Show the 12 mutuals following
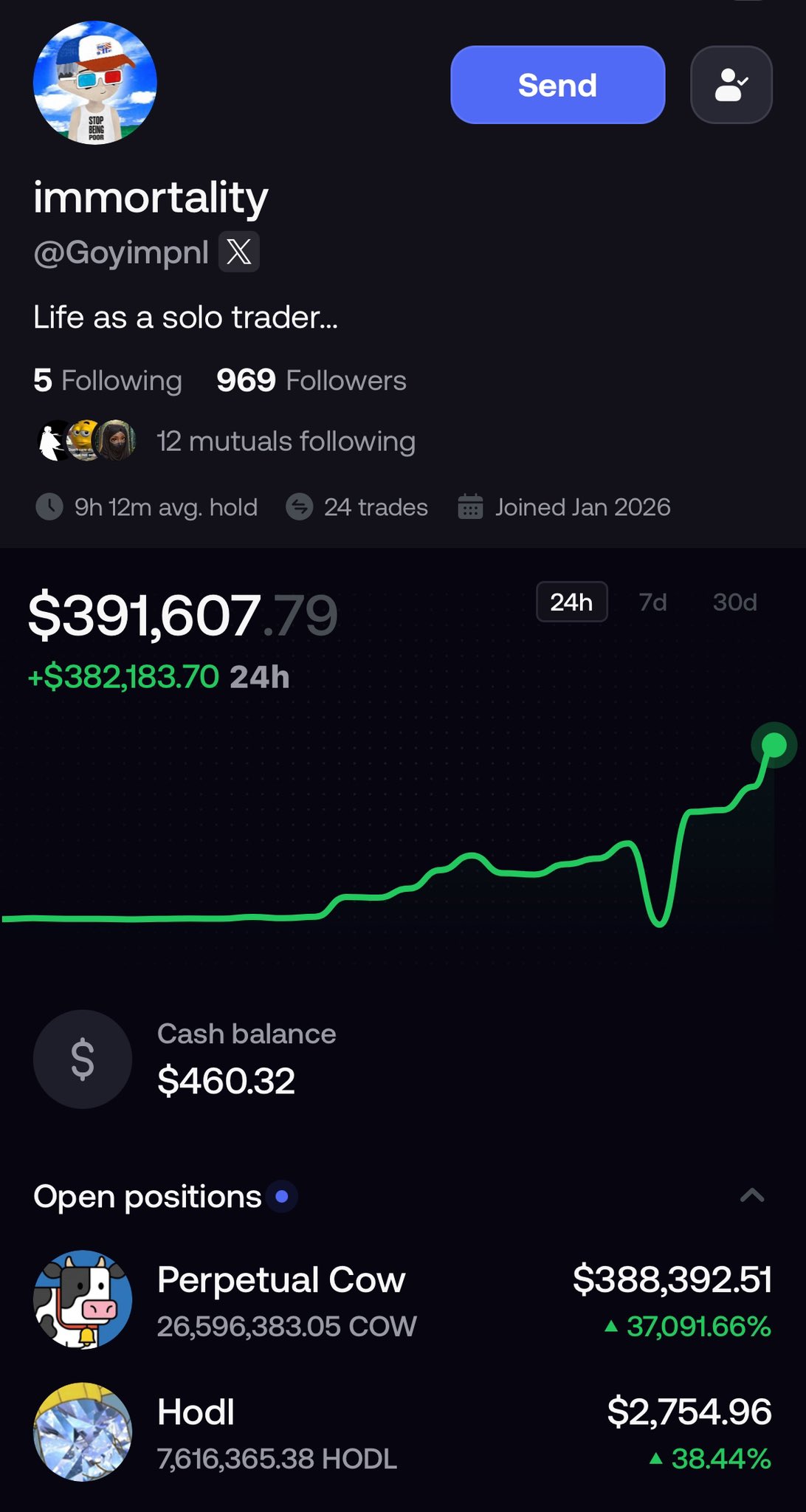 [285, 441]
